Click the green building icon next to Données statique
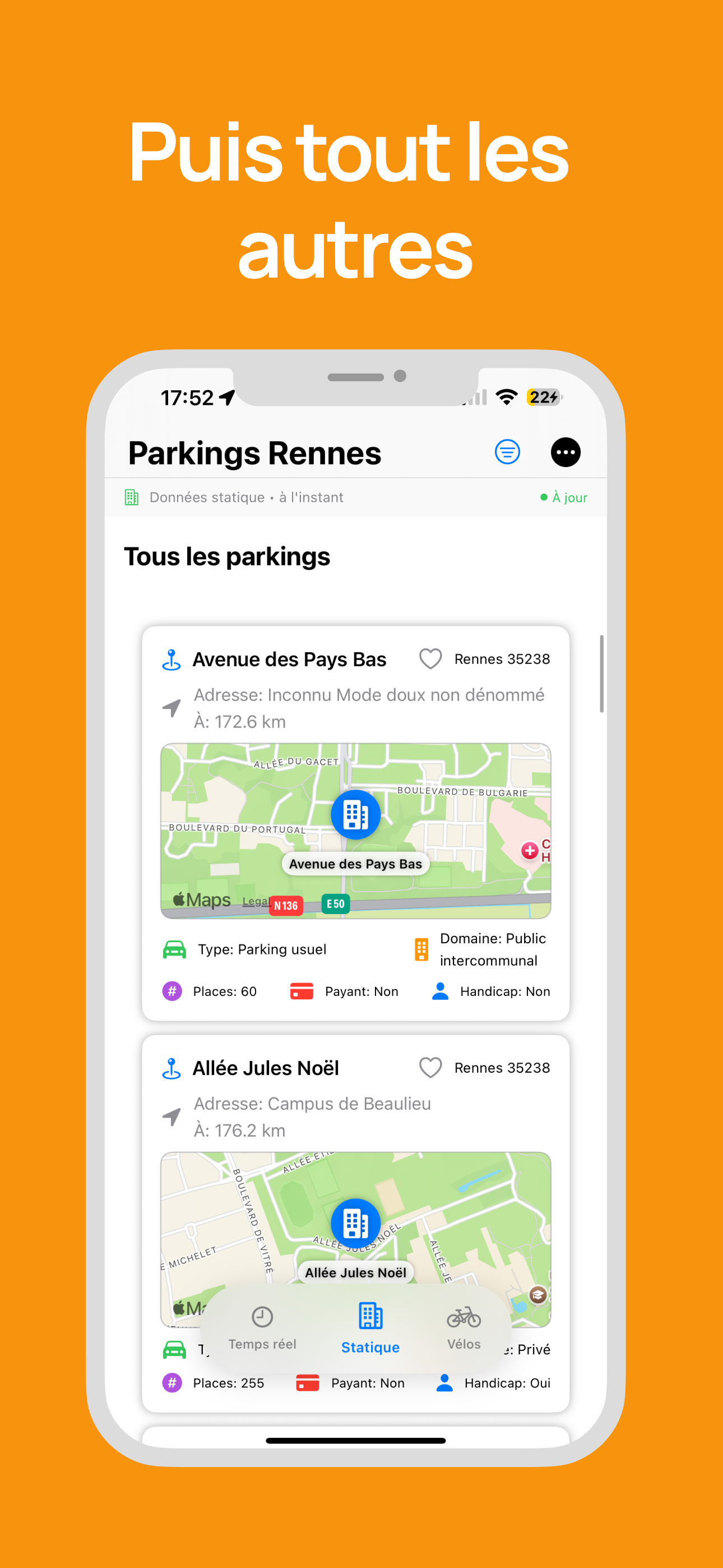 click(x=132, y=497)
